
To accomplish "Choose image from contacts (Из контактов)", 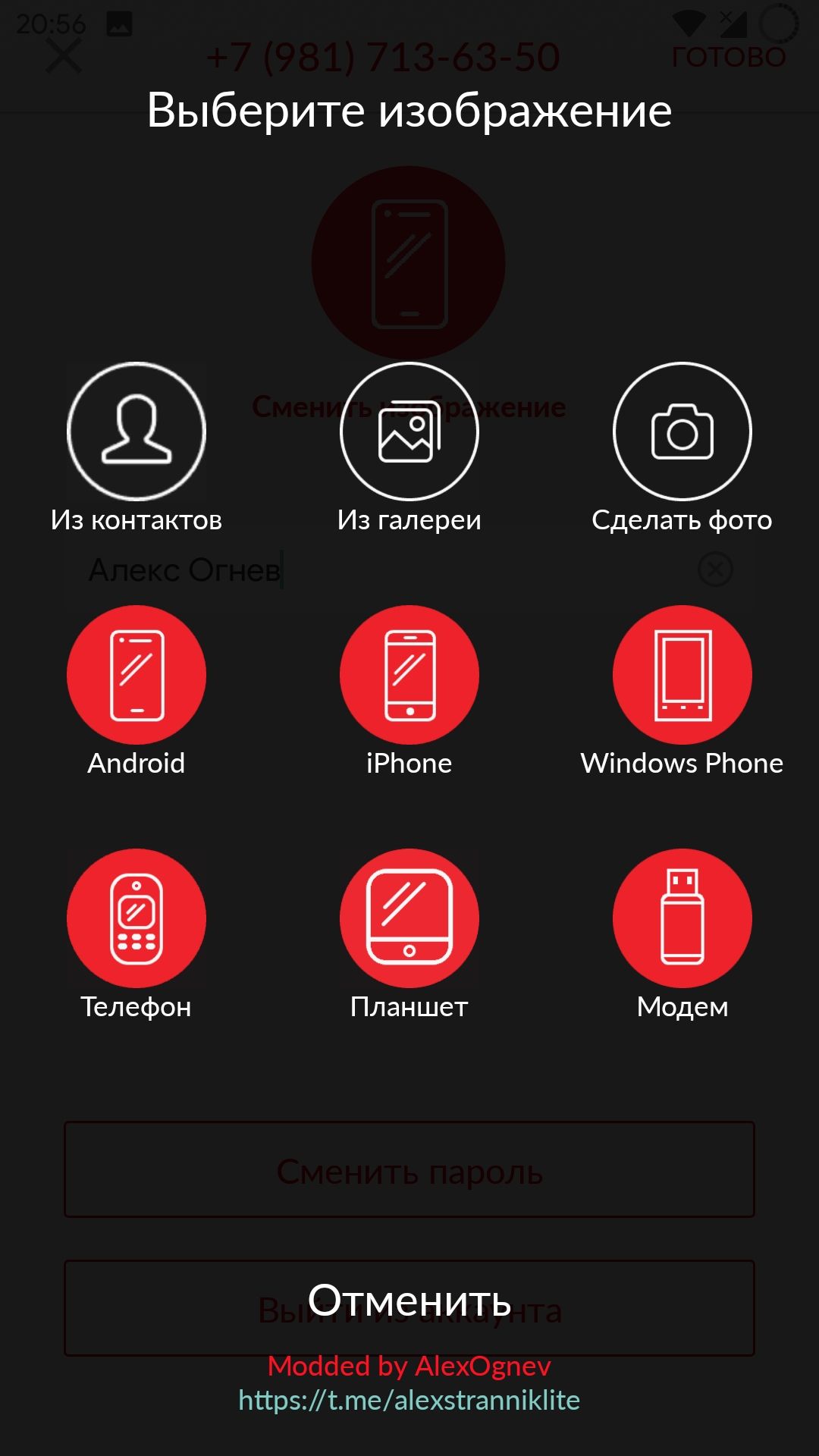I will [136, 431].
